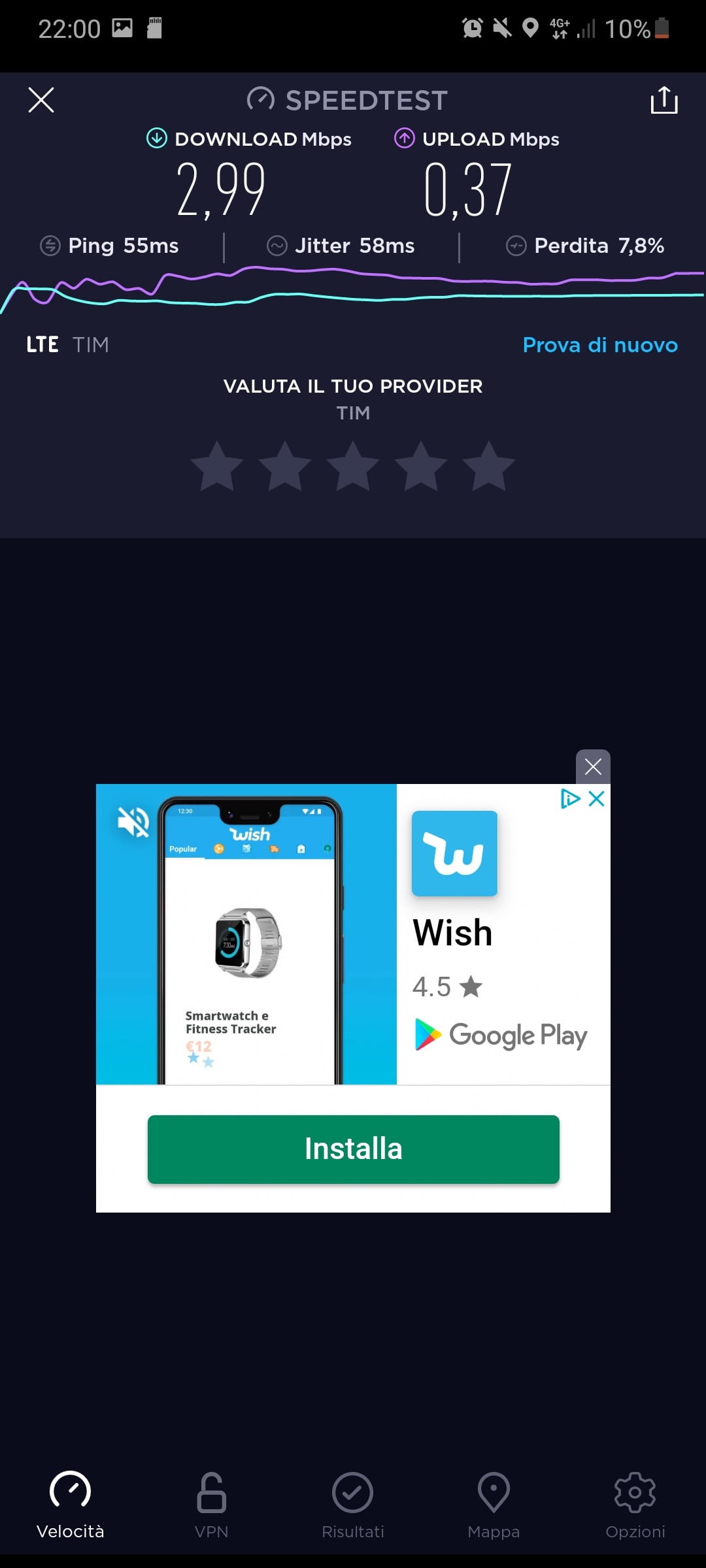Dismiss the Wish ad with gray X
706x1568 pixels.
pyautogui.click(x=593, y=766)
